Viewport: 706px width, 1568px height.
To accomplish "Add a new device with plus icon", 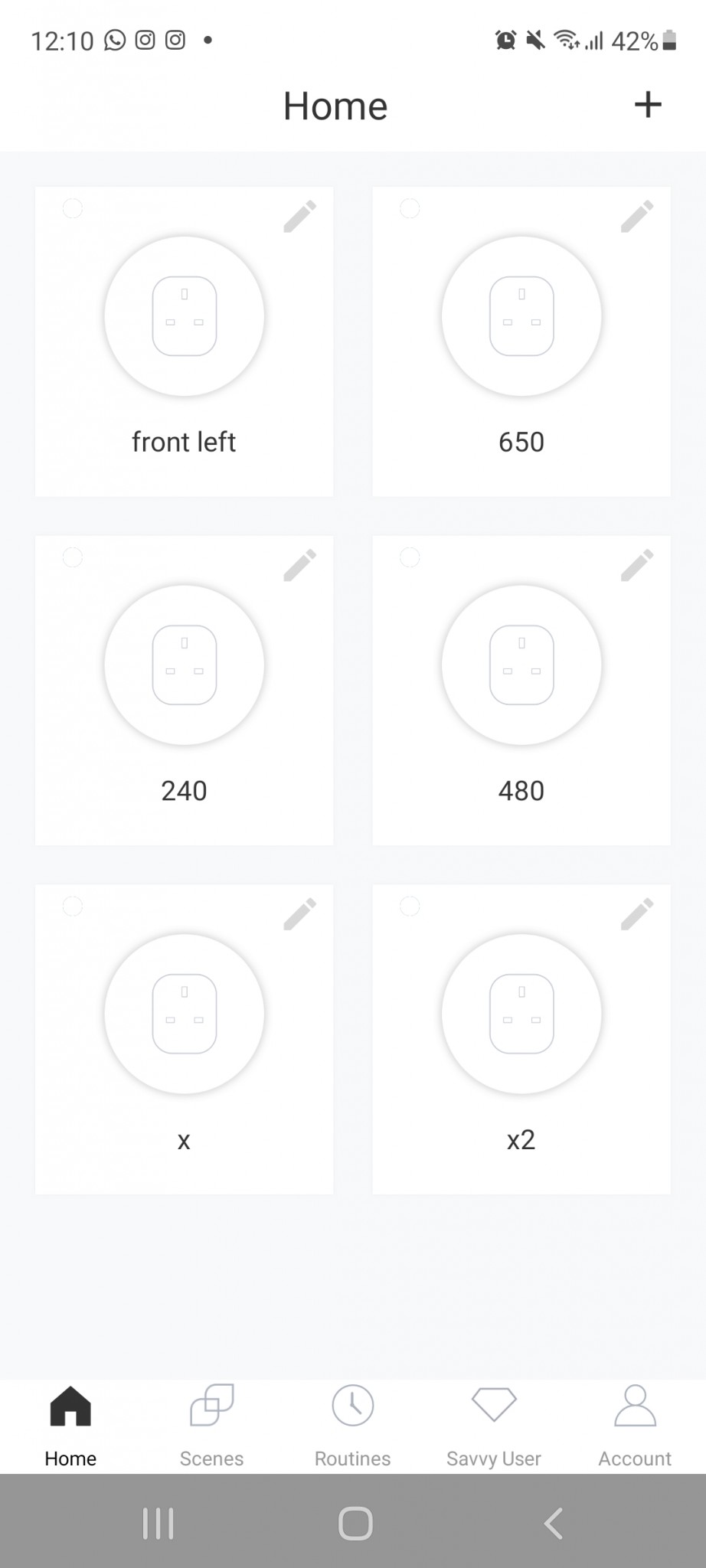I will click(x=648, y=105).
